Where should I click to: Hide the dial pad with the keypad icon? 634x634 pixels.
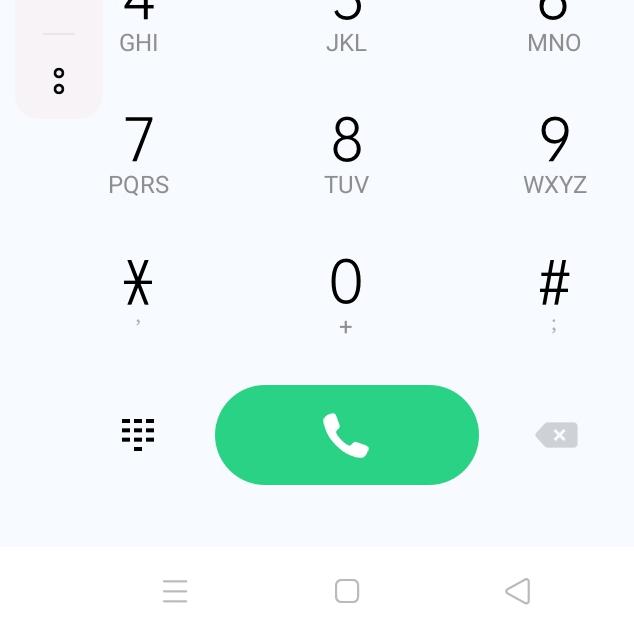[138, 435]
